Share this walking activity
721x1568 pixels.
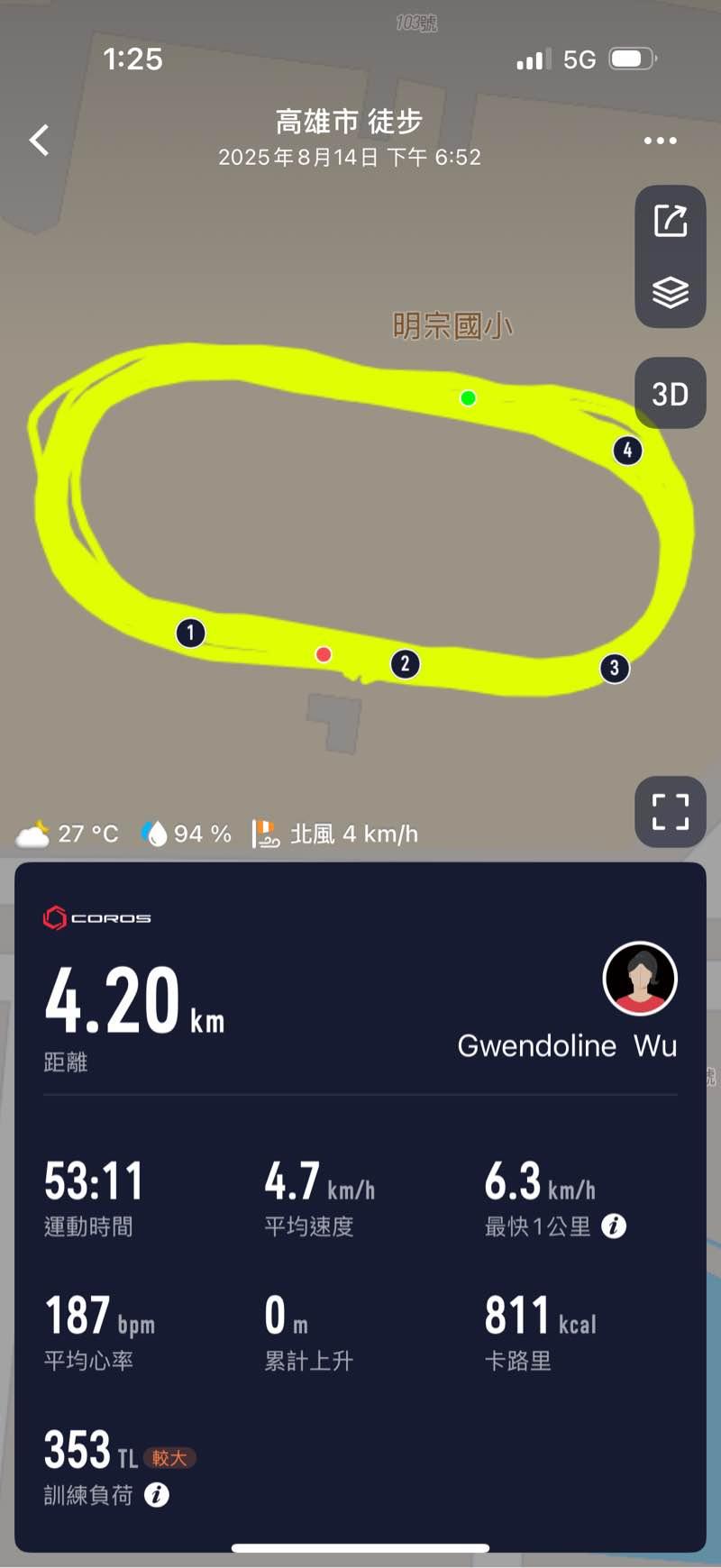point(670,221)
